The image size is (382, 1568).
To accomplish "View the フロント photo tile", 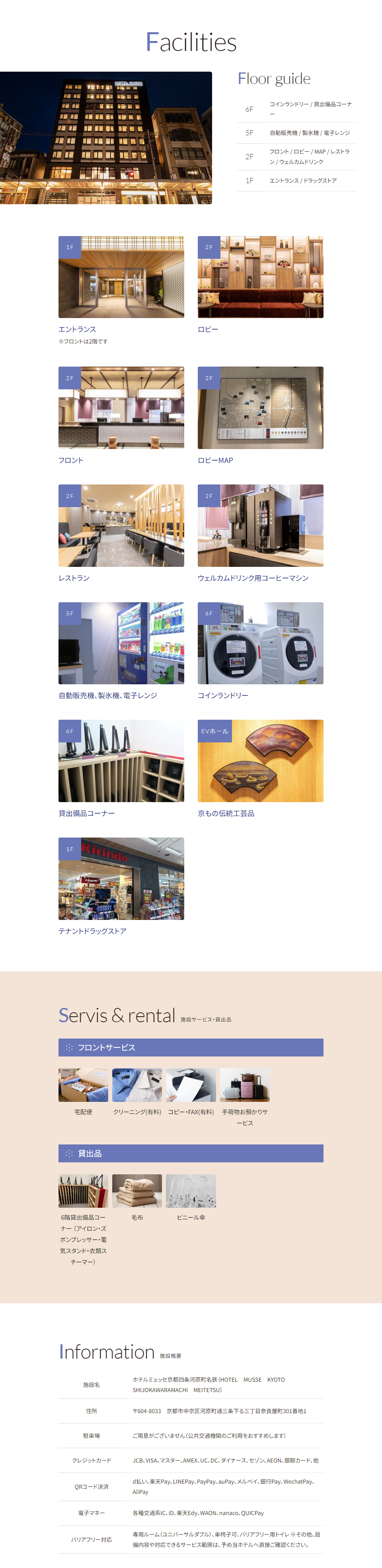I will pos(121,407).
